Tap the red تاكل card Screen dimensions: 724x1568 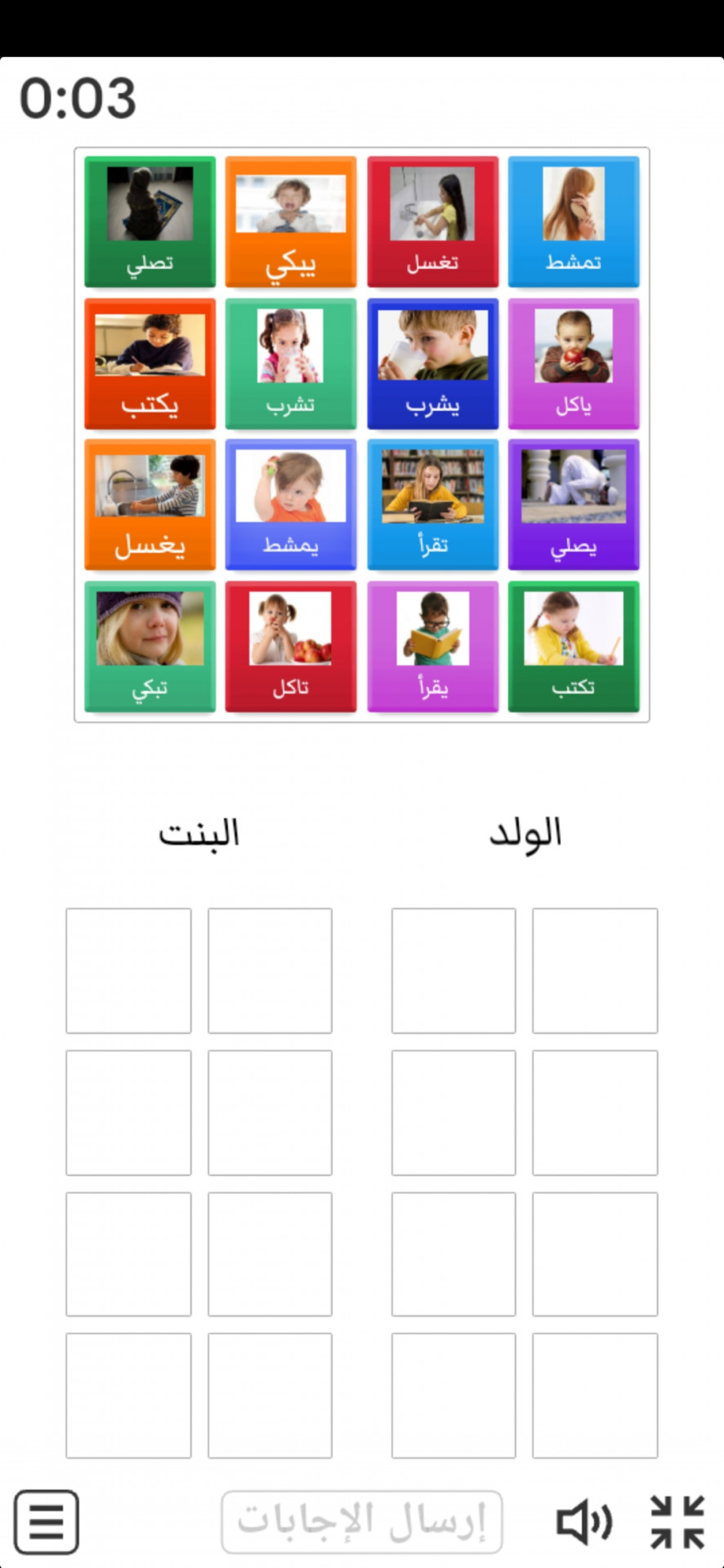(x=291, y=646)
